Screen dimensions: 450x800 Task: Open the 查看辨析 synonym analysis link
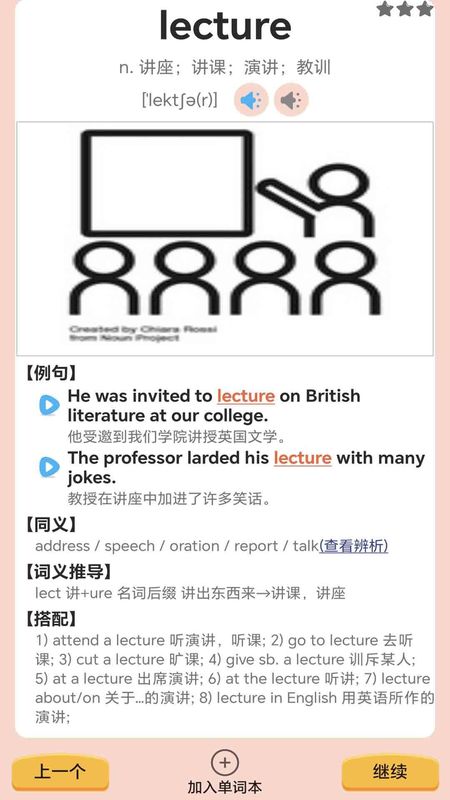point(354,546)
